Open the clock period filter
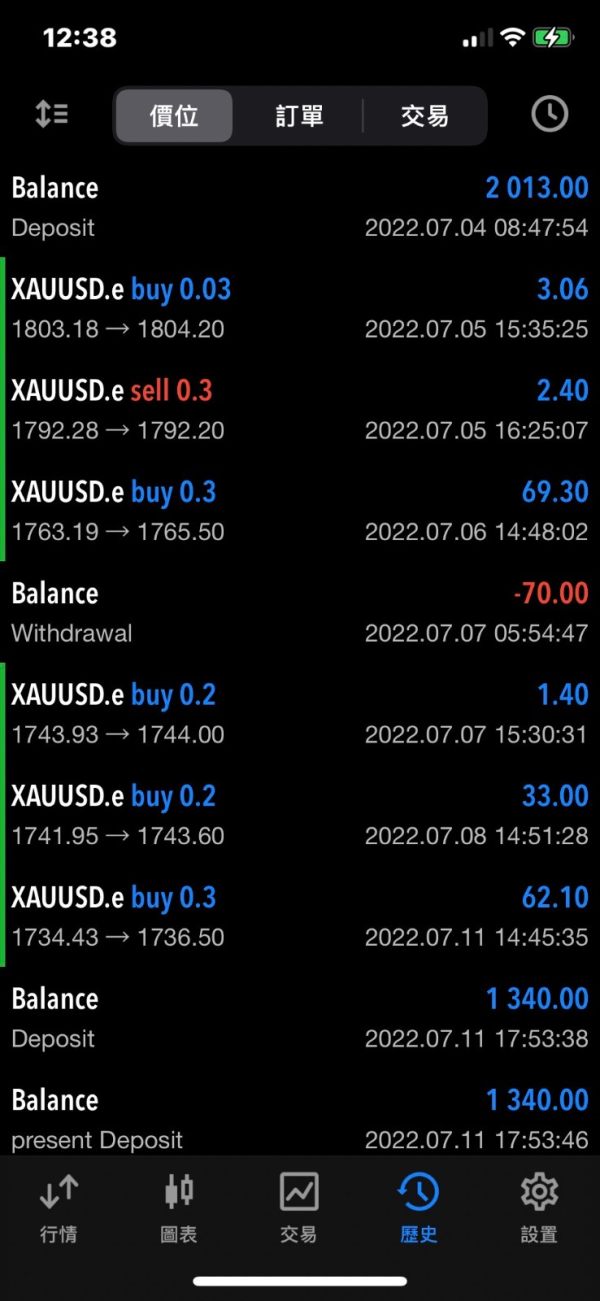Screen dimensions: 600x1301 549,114
